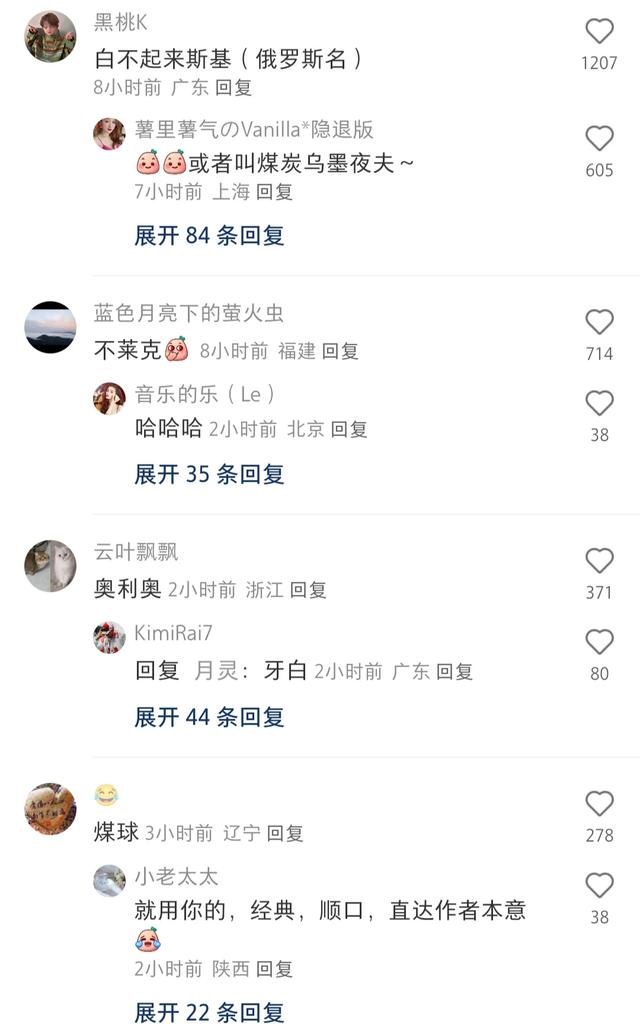The height and width of the screenshot is (1035, 640).
Task: Reply to 云叶飘飘's 奥利奥 comment
Action: [308, 590]
